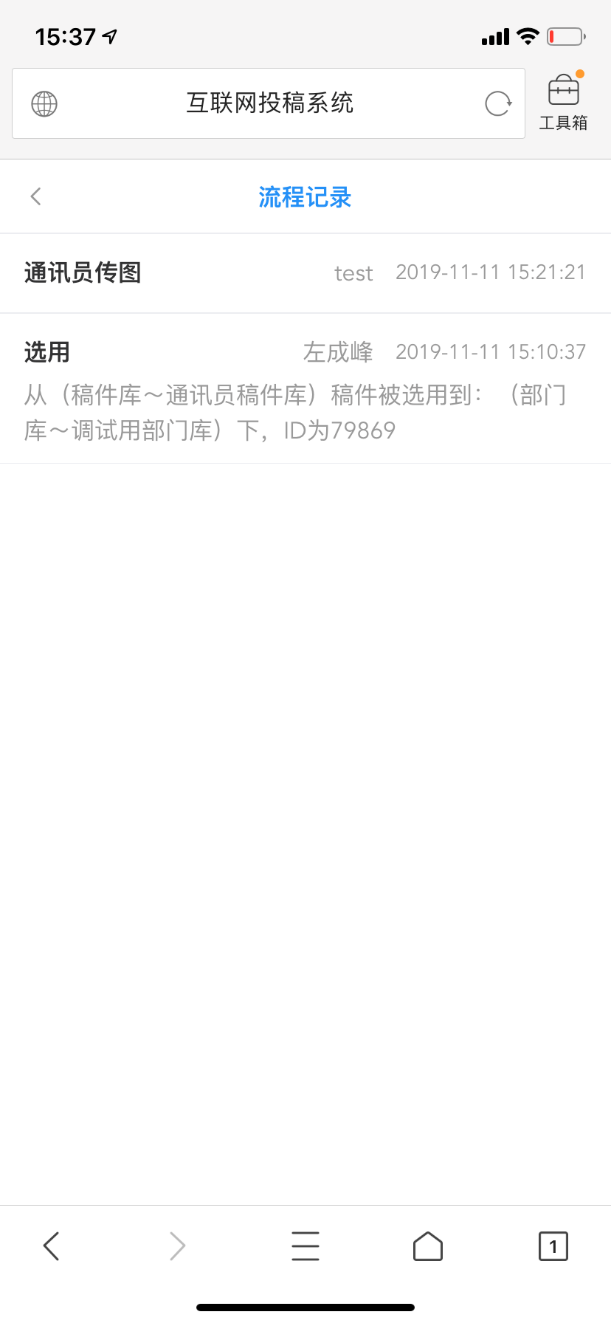Navigate back with the browser back arrow
The image size is (611, 1323).
click(52, 1245)
